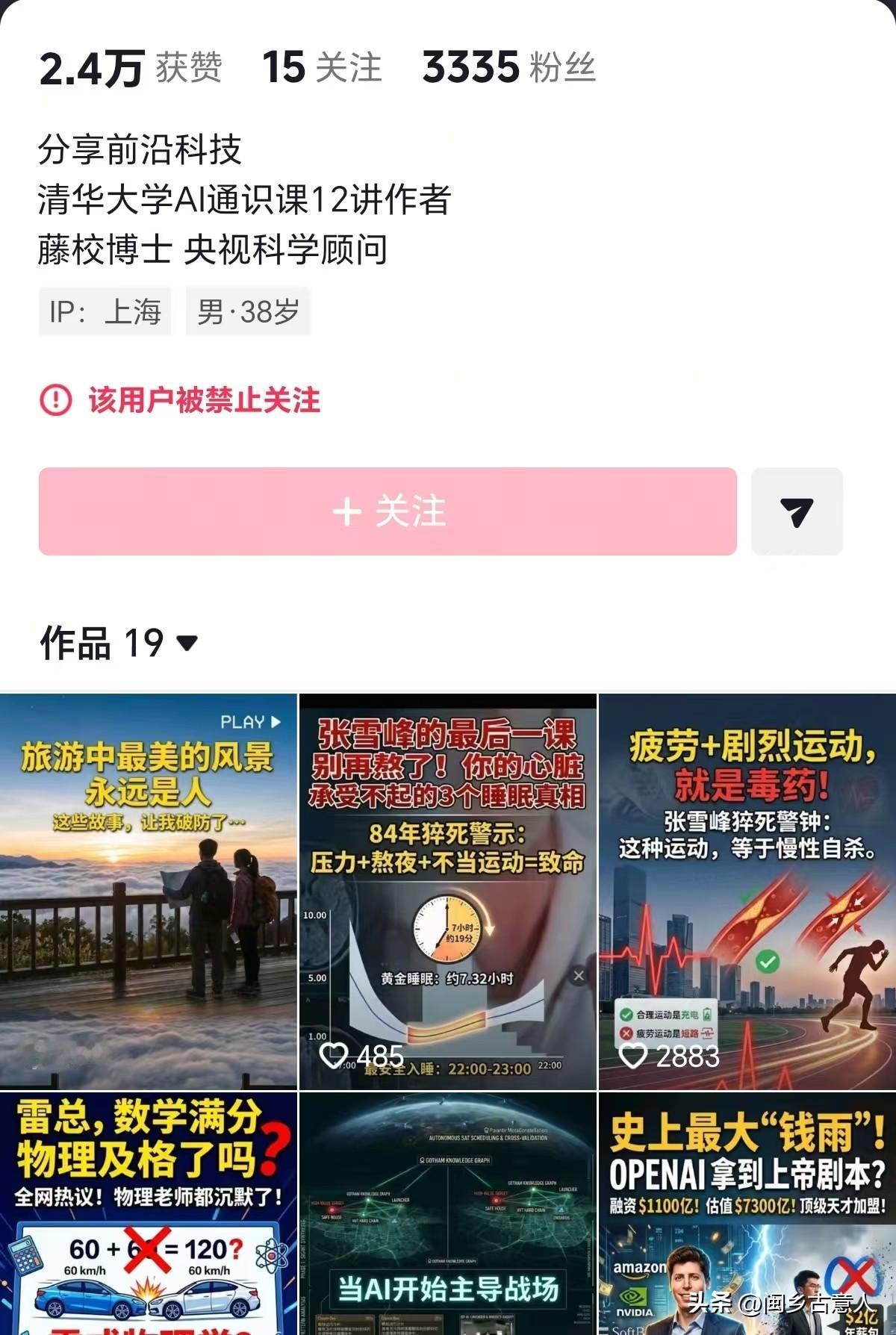Tap the heart icon showing 485 likes

[x=333, y=1057]
